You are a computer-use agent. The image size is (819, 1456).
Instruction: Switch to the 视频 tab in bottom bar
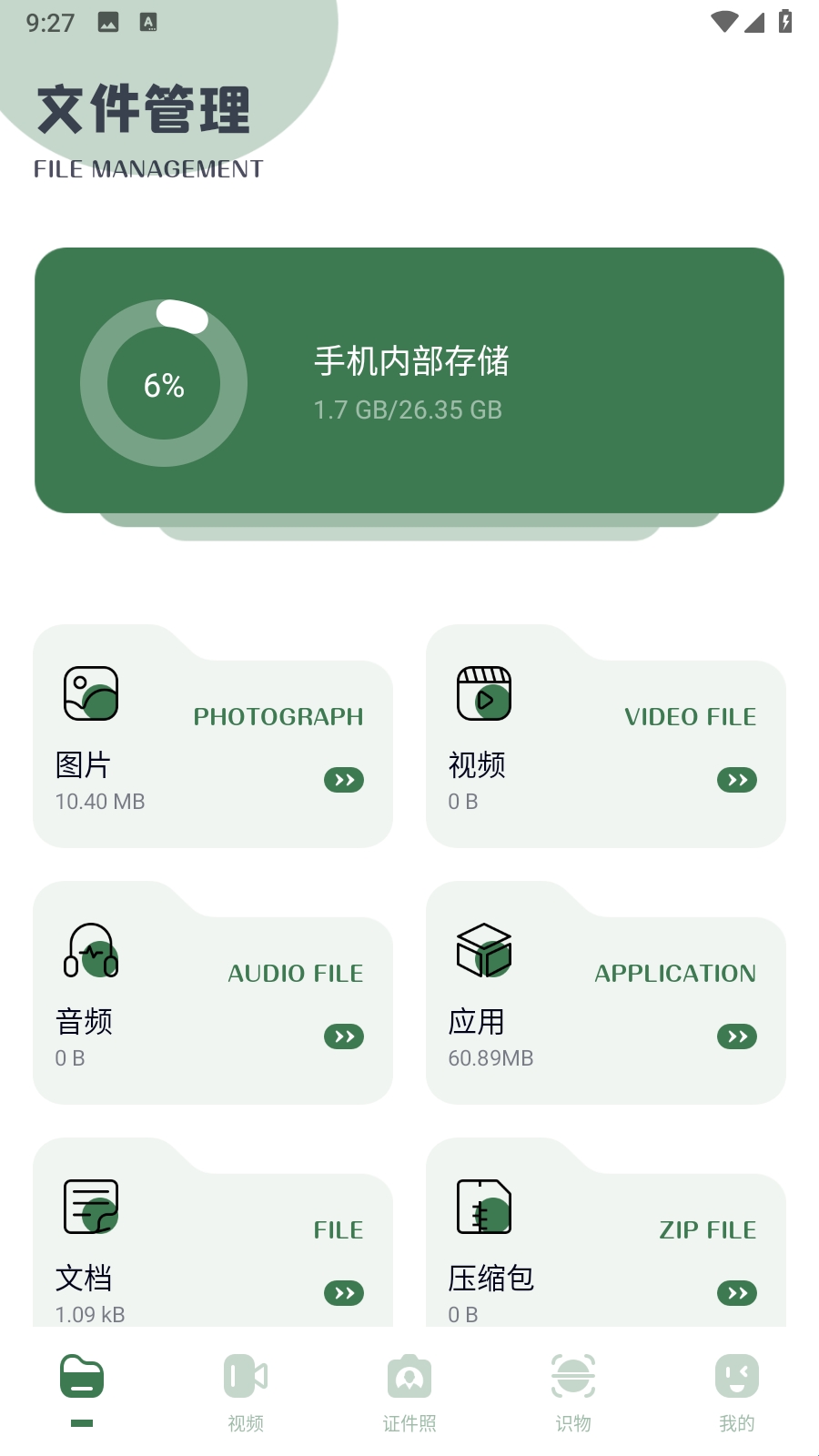point(246,1392)
